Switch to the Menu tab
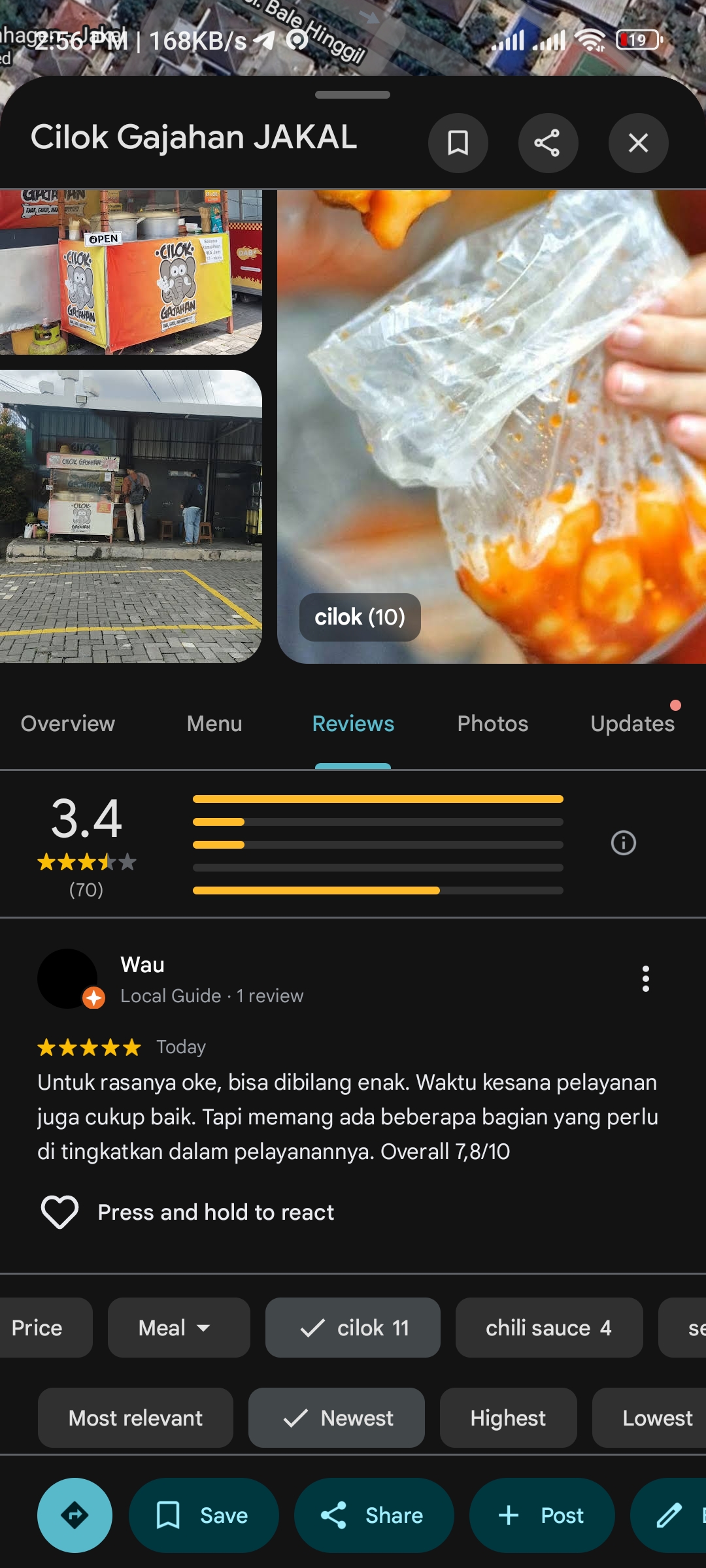The width and height of the screenshot is (706, 1568). [214, 724]
